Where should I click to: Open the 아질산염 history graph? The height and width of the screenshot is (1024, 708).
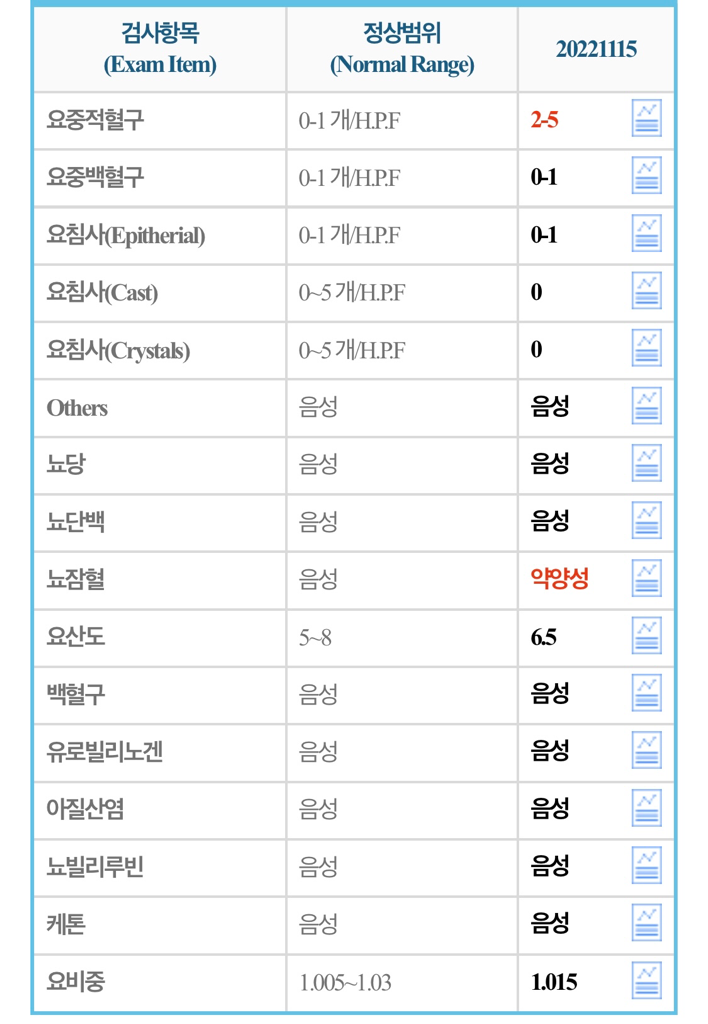(x=646, y=807)
